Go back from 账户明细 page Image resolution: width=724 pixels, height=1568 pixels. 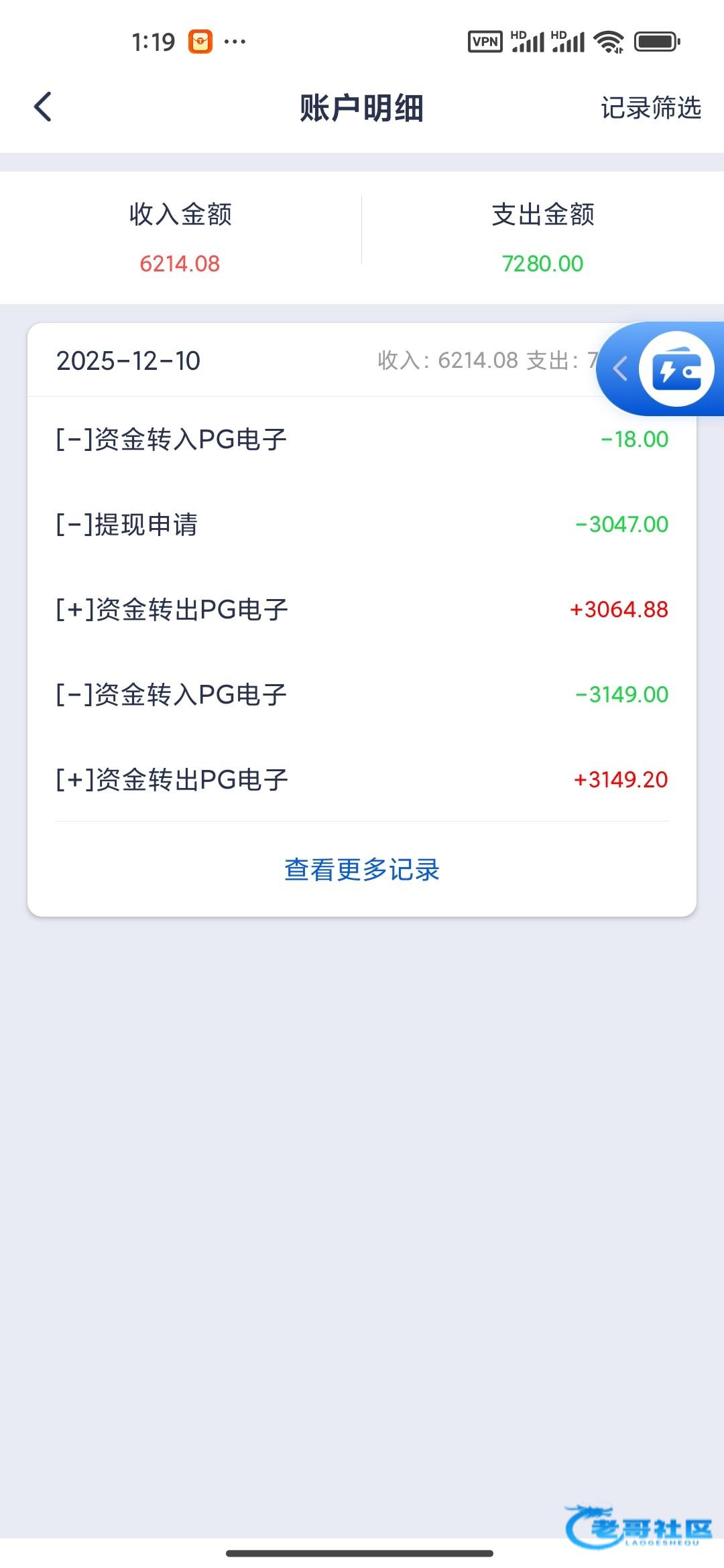coord(43,107)
